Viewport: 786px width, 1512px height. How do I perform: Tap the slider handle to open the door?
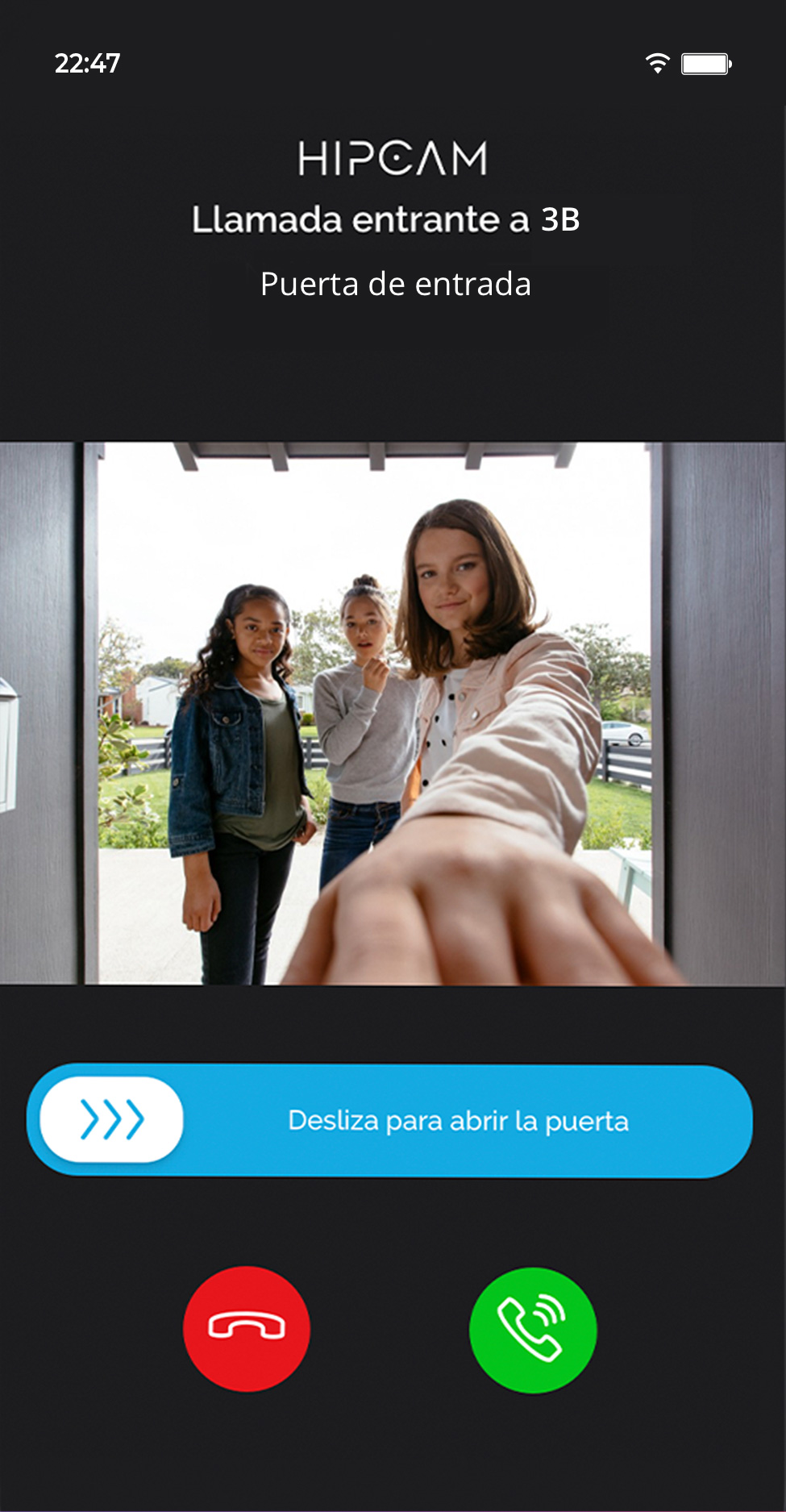[112, 1119]
